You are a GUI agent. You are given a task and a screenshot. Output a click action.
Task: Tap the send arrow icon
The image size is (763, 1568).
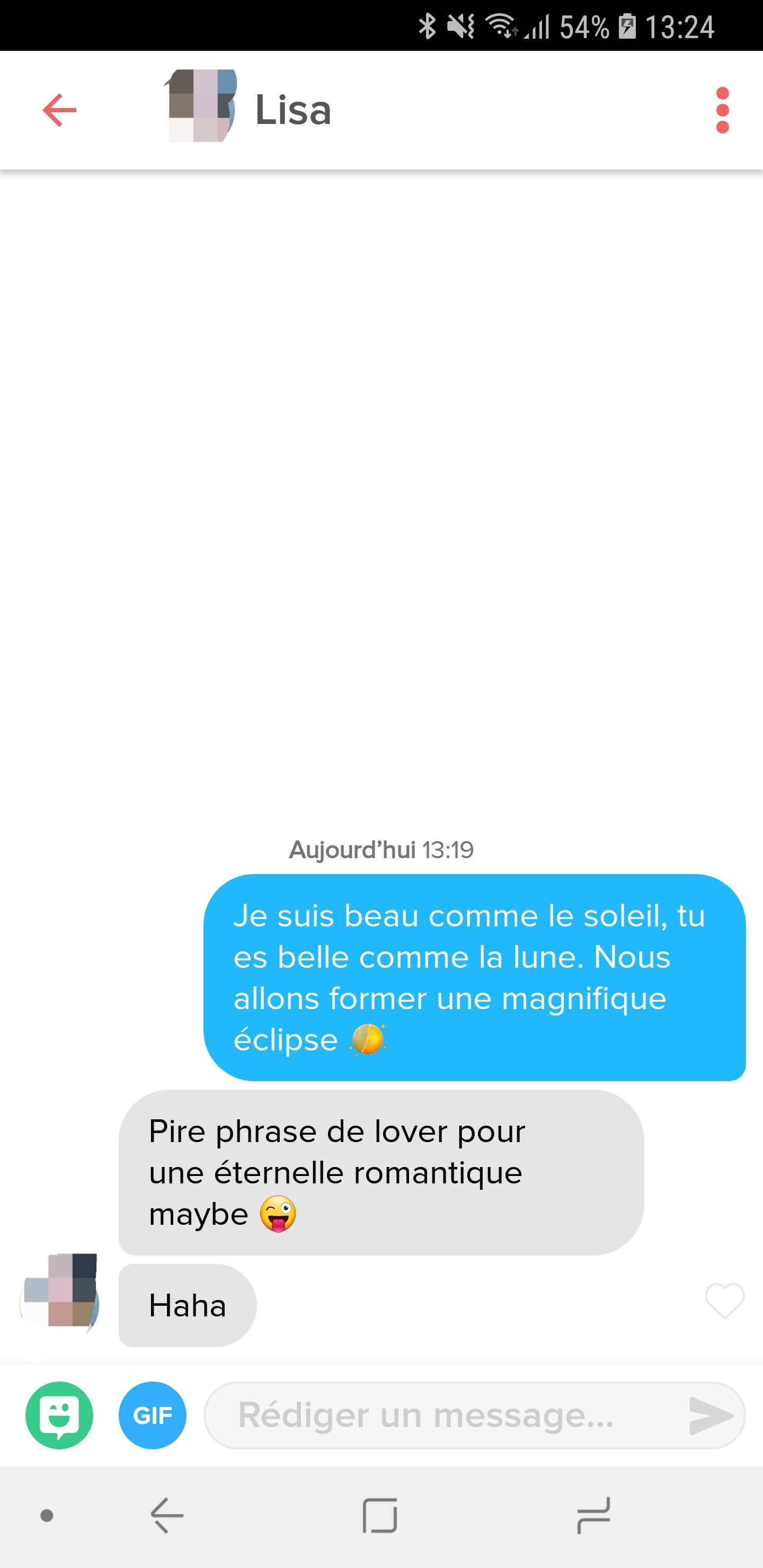[710, 1414]
